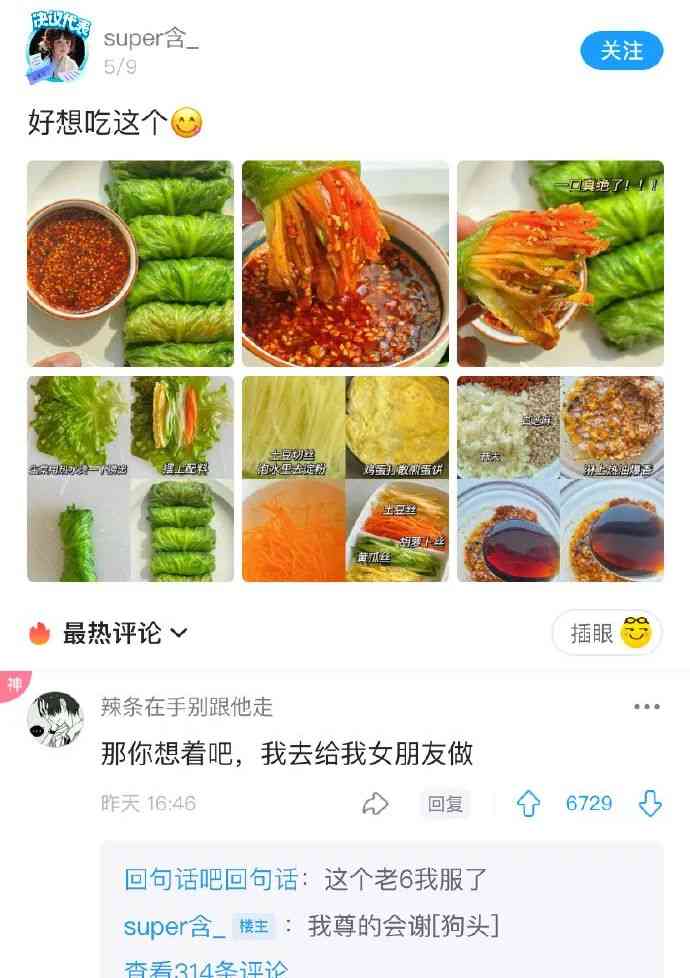Upvote the comment by 辣条在手别跟他走
This screenshot has width=690, height=978.
pyautogui.click(x=528, y=803)
